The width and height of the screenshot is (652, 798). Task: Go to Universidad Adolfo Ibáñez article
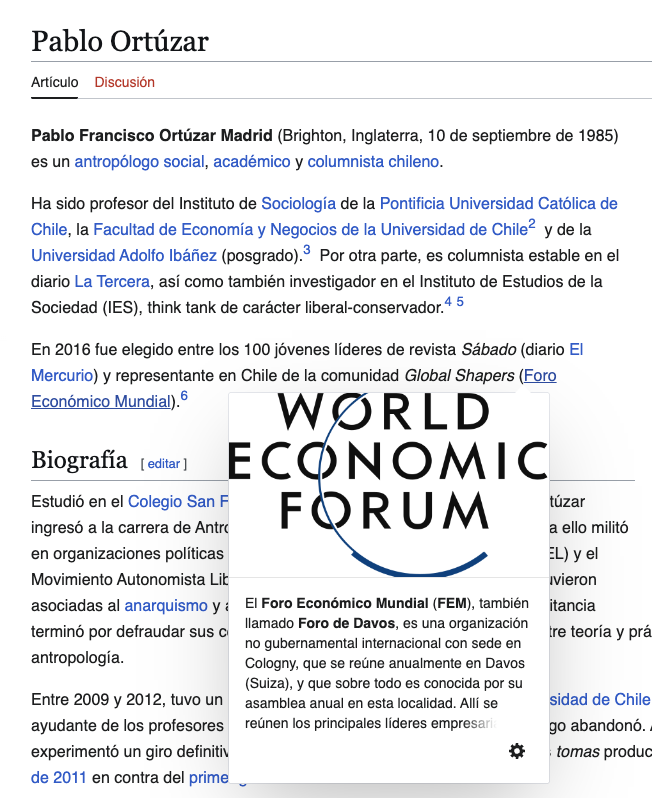click(131, 255)
